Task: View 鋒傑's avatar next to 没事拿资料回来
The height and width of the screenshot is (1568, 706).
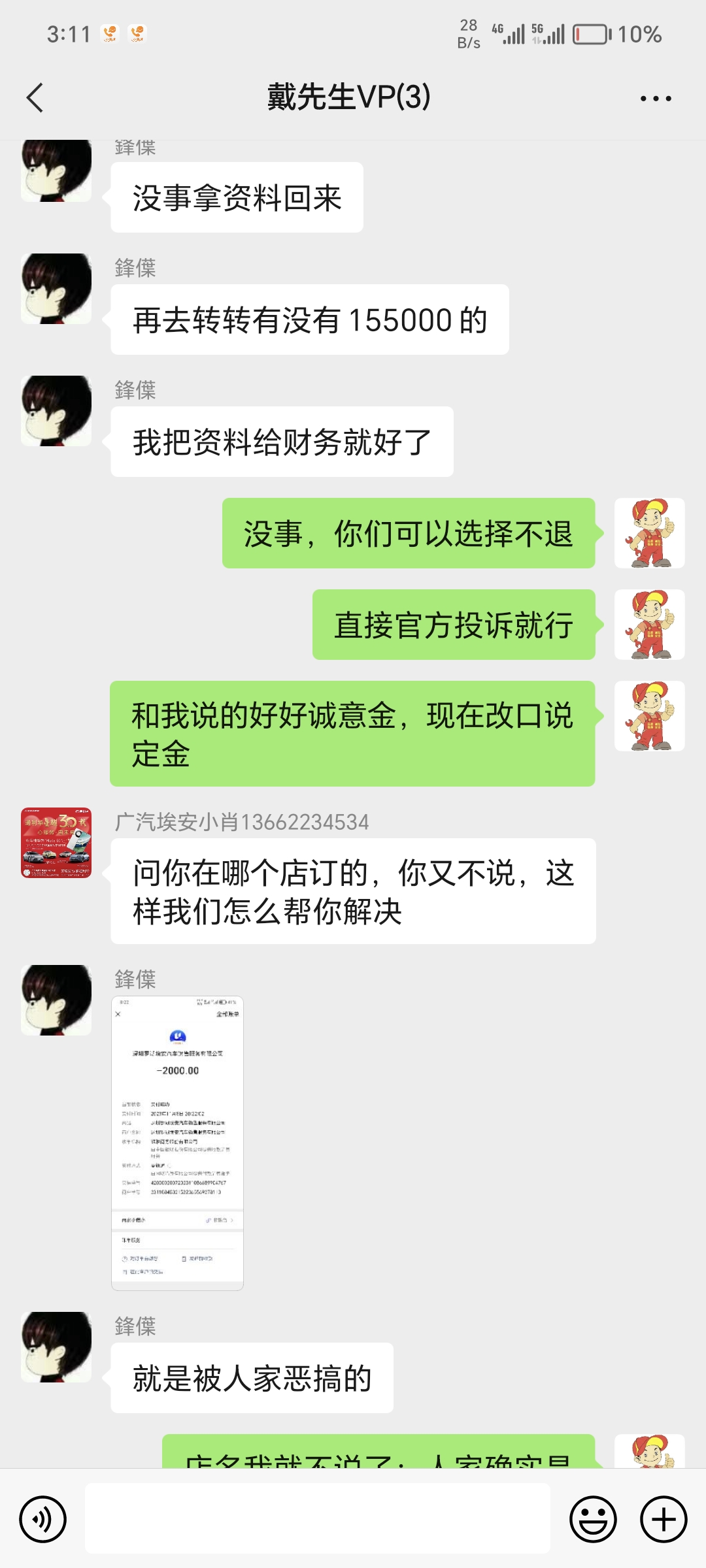Action: 56,171
